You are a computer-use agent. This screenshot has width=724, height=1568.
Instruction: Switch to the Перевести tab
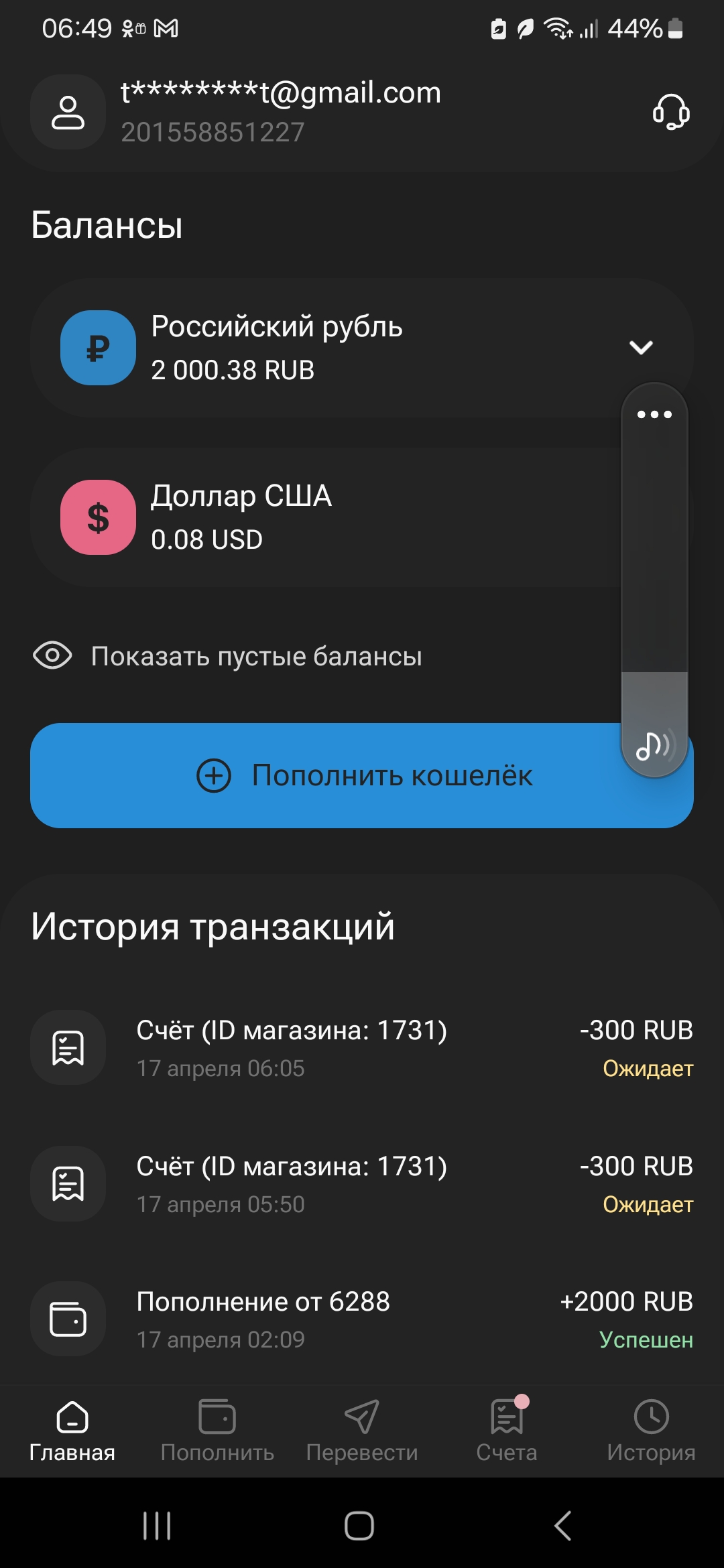click(x=362, y=1431)
